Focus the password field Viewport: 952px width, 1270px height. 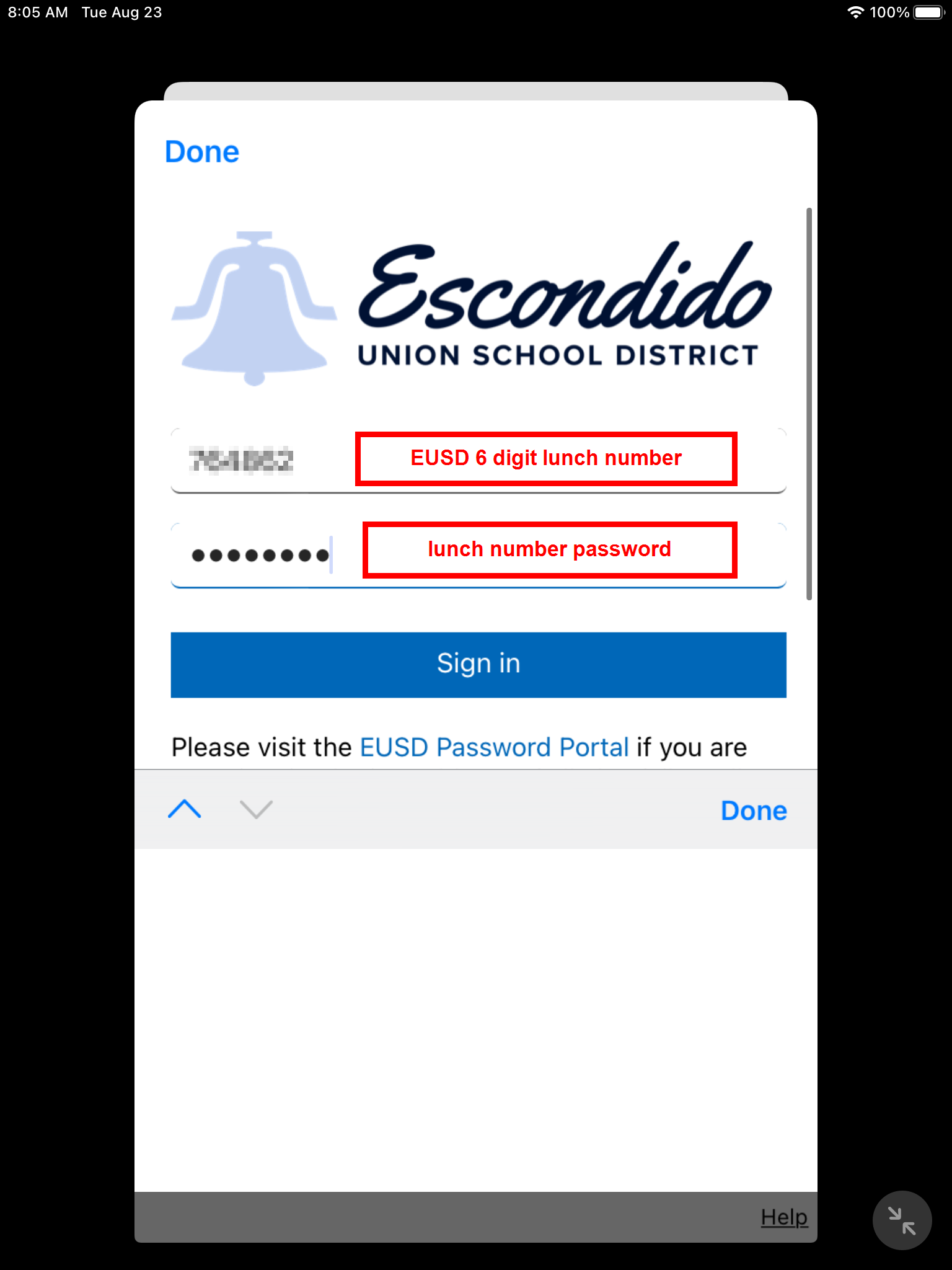tap(260, 555)
